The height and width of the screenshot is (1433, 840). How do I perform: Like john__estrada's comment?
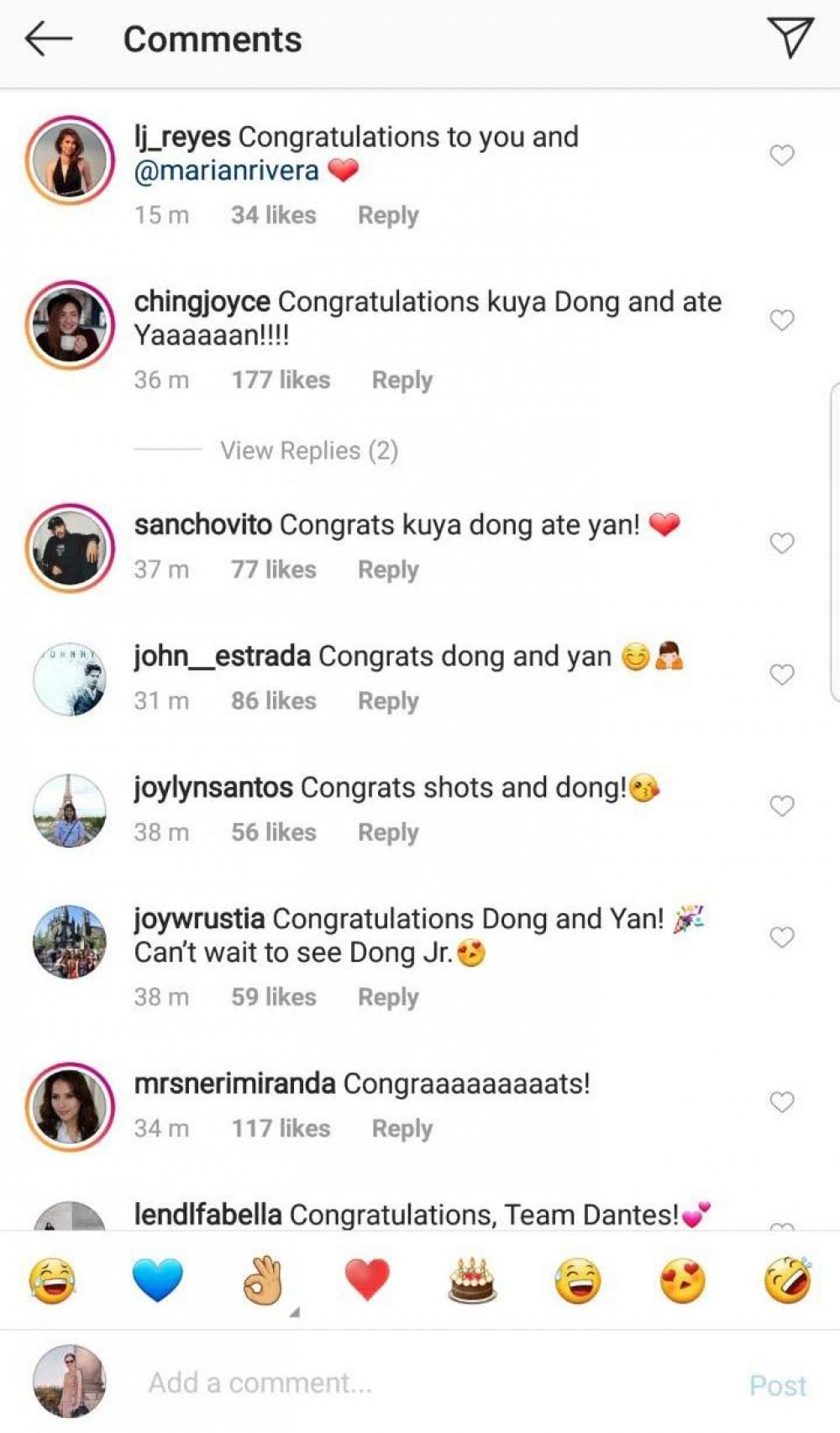782,675
